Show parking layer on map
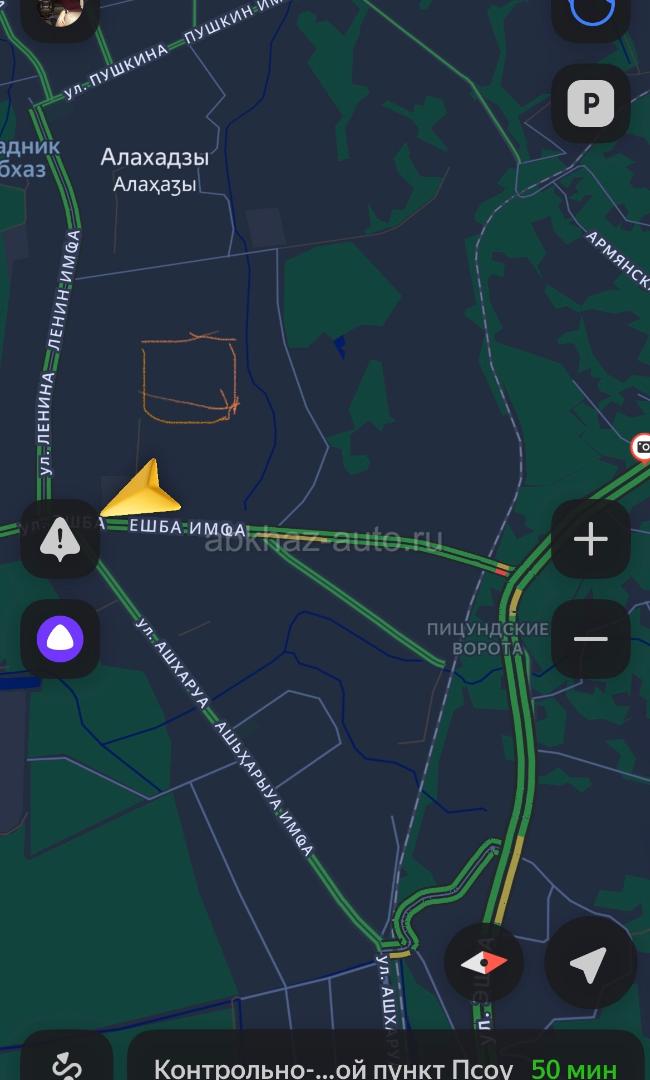 [590, 103]
